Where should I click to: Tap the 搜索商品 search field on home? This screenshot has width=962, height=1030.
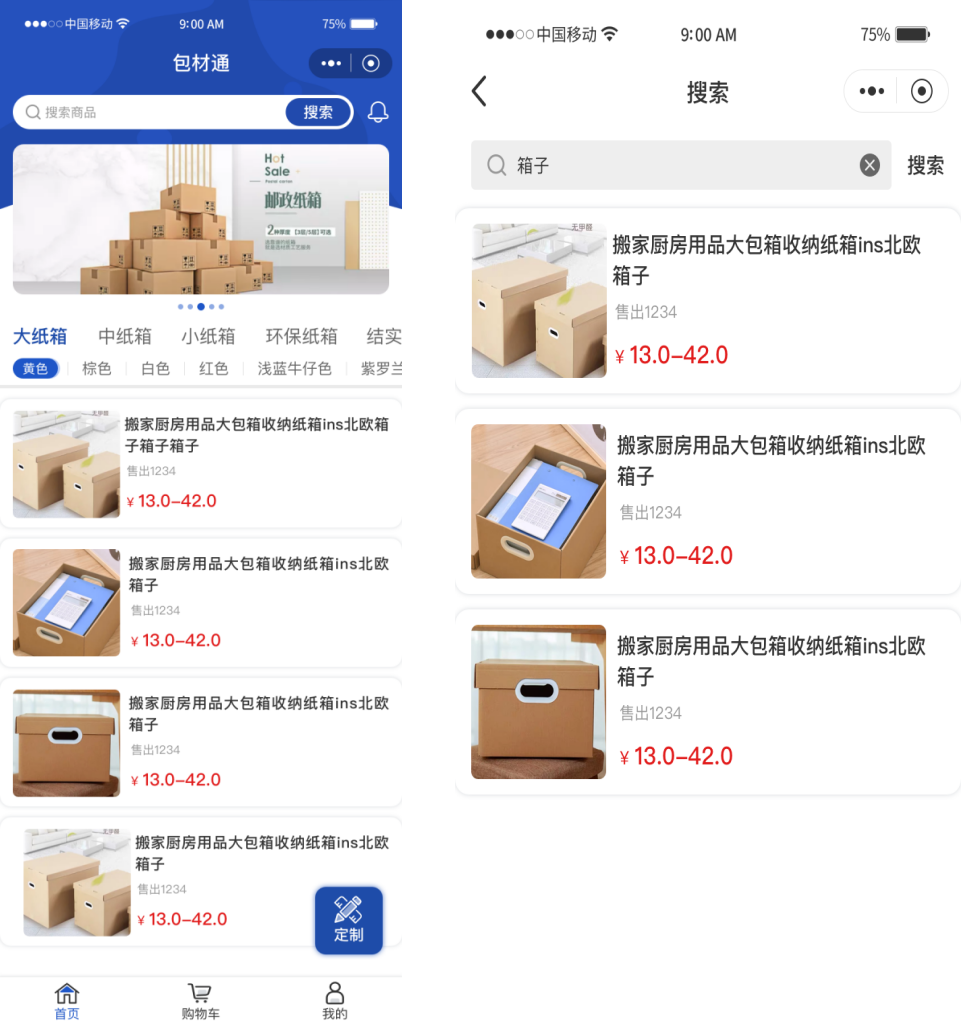(x=150, y=112)
